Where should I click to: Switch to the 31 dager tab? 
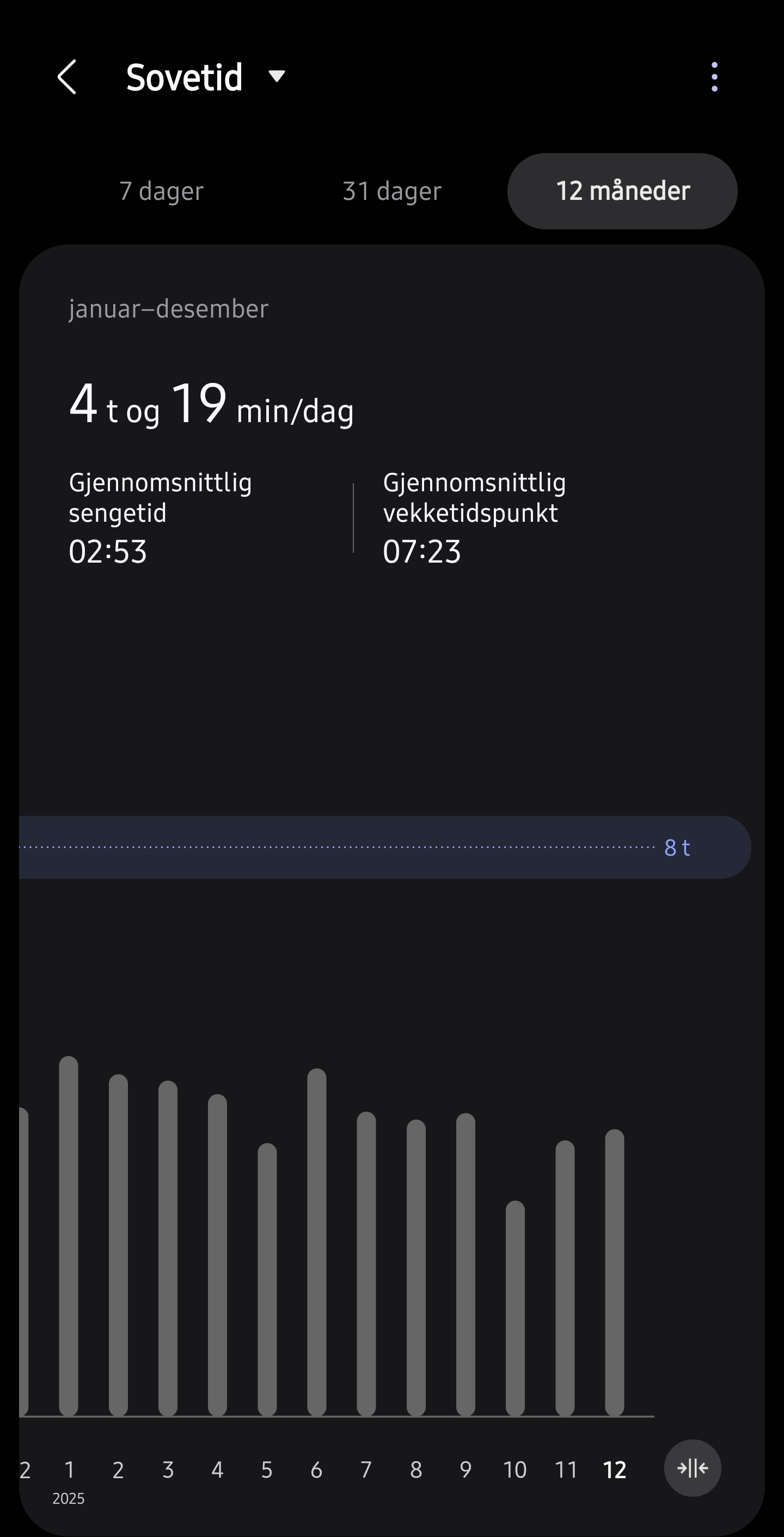(392, 191)
